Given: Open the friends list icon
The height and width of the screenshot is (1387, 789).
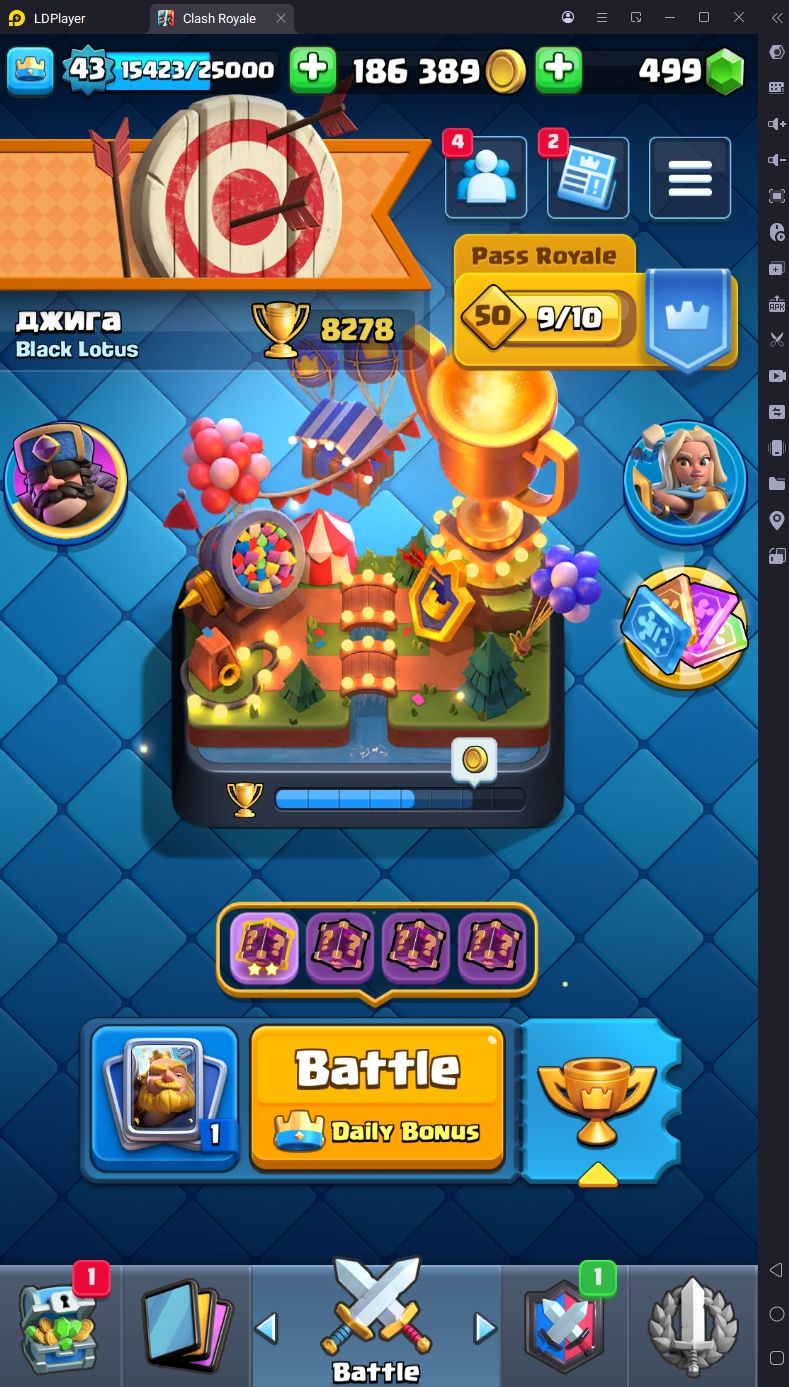Looking at the screenshot, I should click(485, 178).
